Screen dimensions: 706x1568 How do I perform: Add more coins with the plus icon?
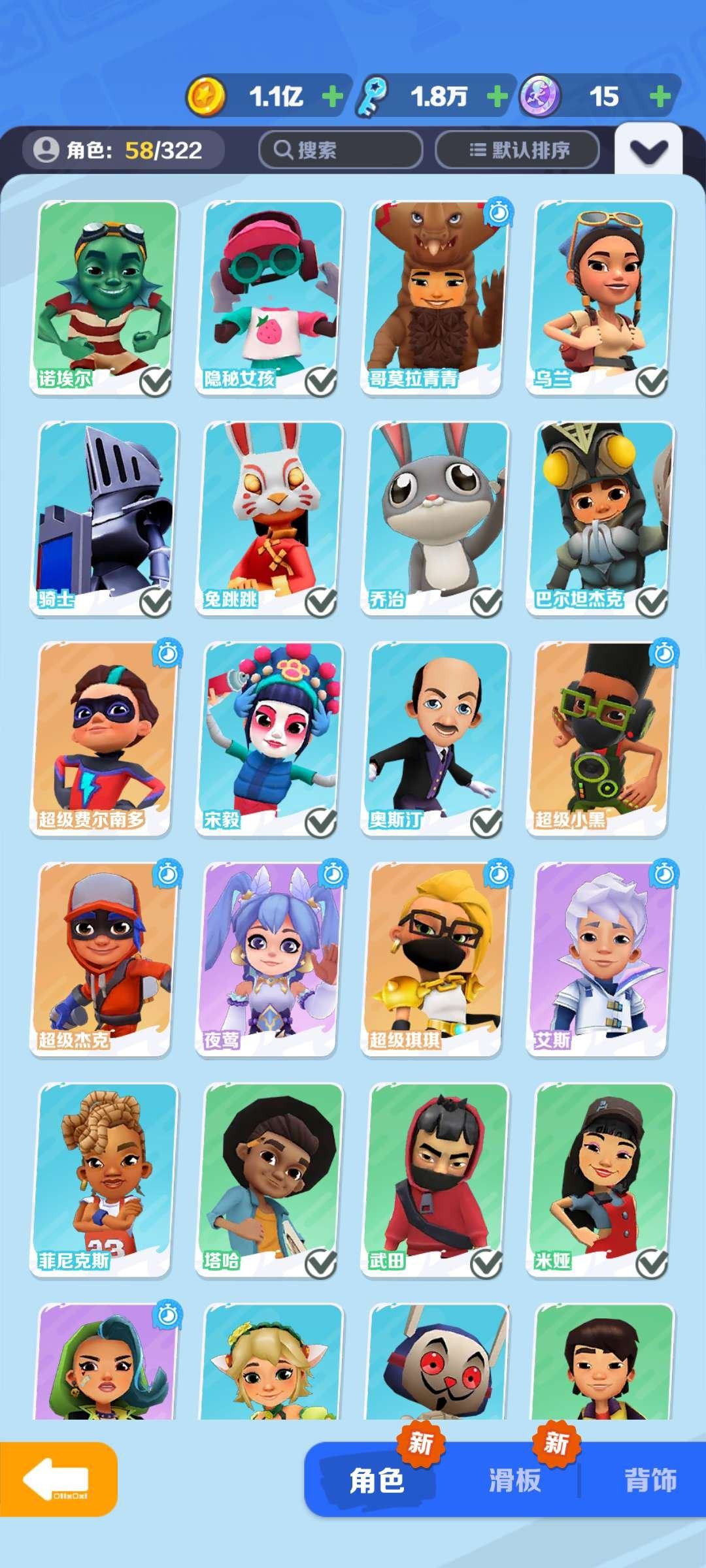click(333, 97)
